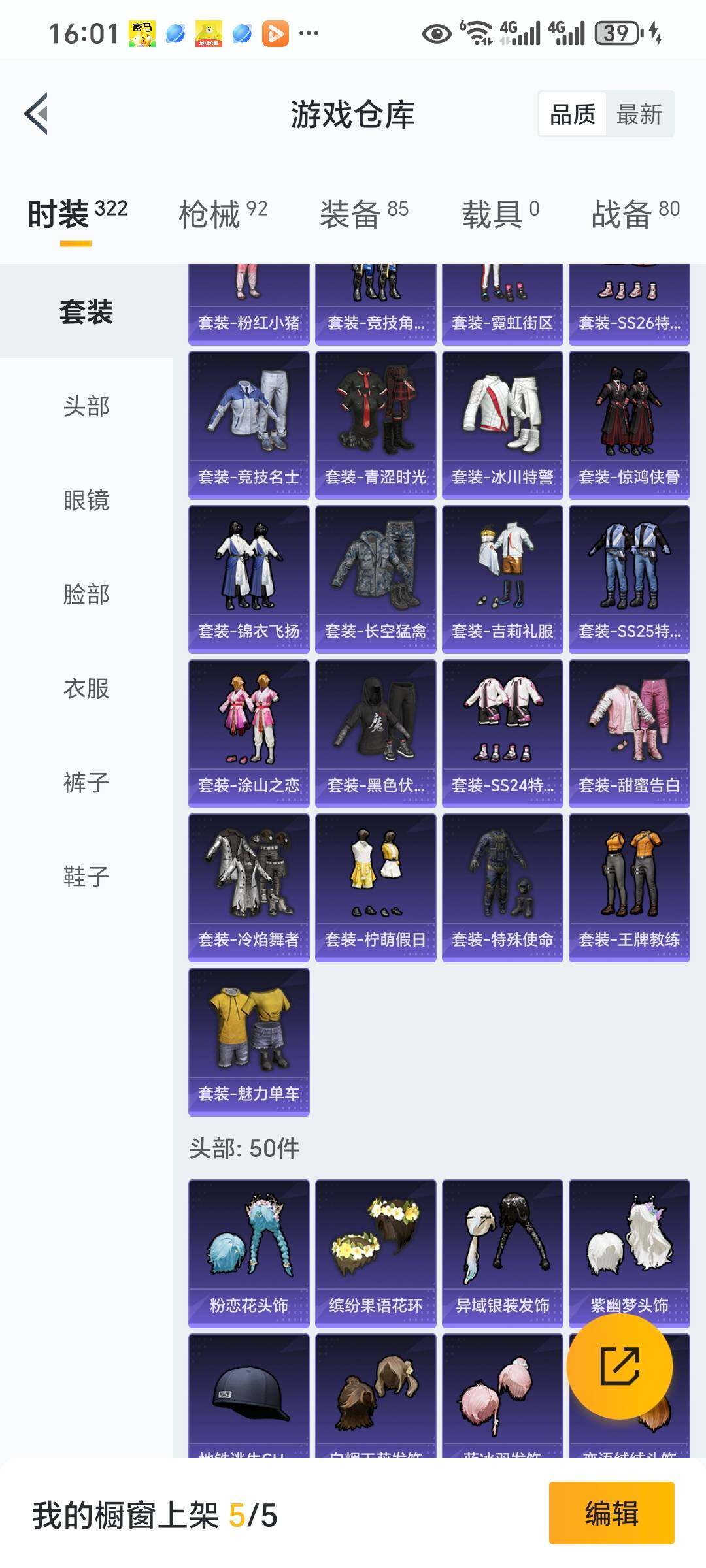The height and width of the screenshot is (1568, 706).
Task: Open the 套装-惊鸿侠骨 item
Action: pyautogui.click(x=630, y=425)
